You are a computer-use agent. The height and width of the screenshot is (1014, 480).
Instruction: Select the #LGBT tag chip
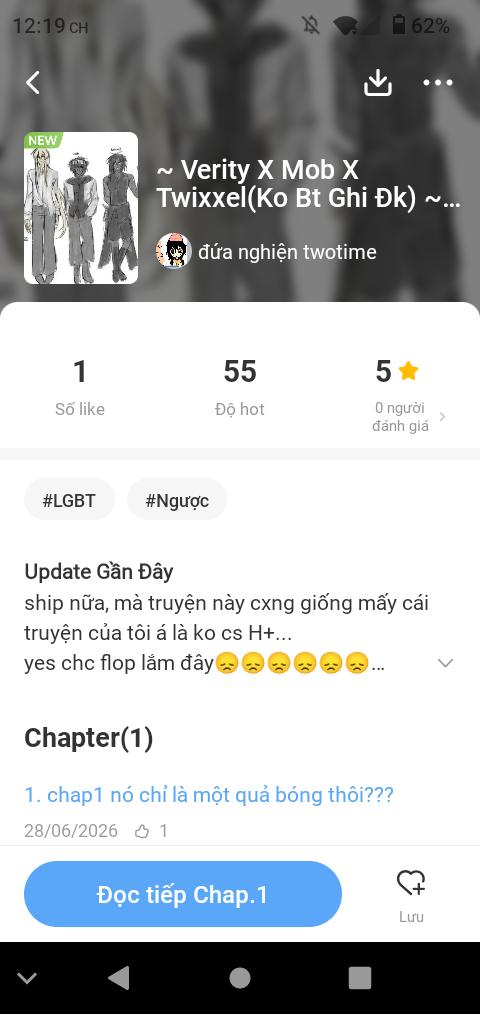[69, 500]
